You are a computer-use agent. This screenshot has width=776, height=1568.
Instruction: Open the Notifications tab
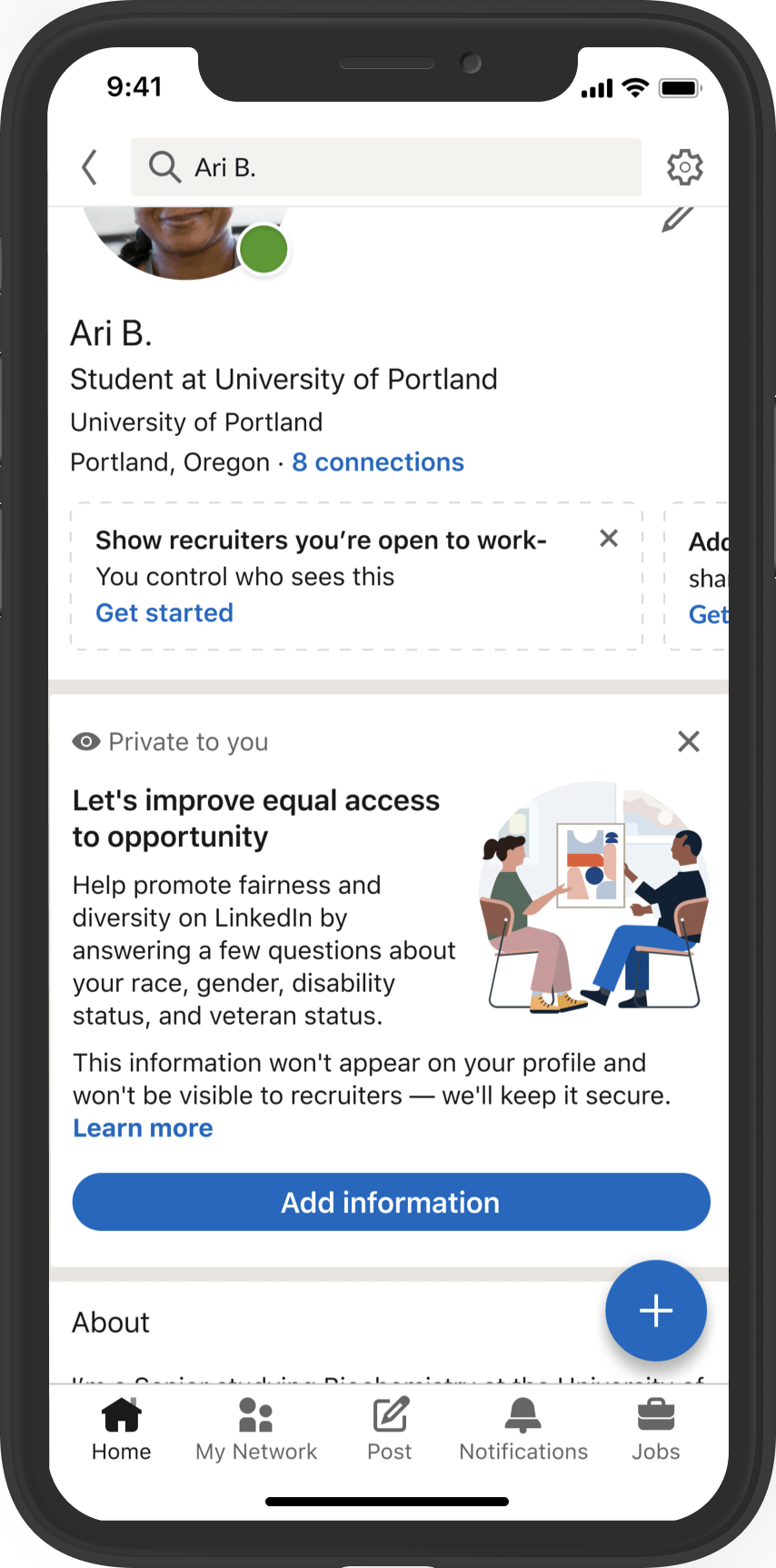click(523, 1429)
